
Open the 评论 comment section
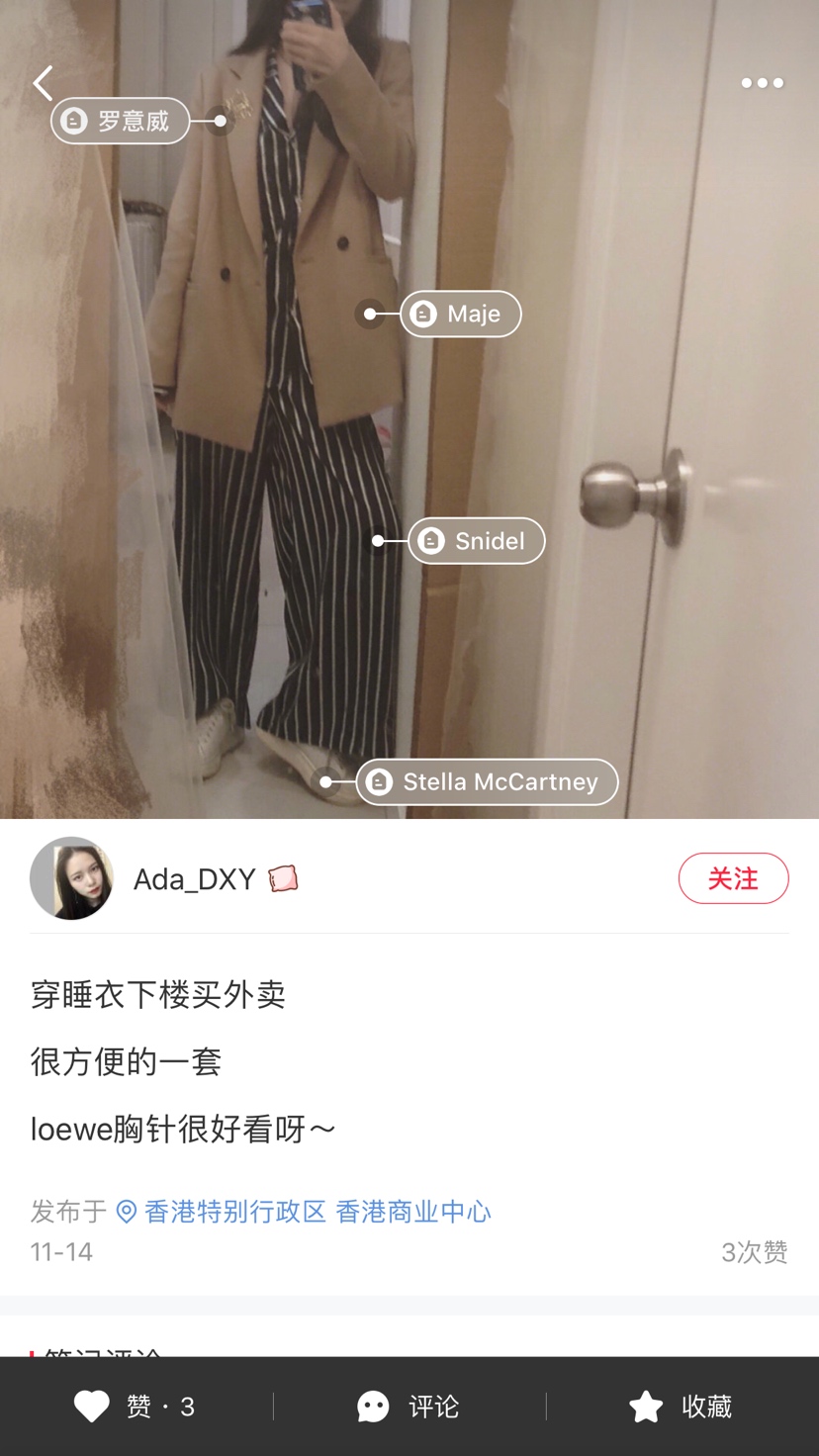click(409, 1406)
